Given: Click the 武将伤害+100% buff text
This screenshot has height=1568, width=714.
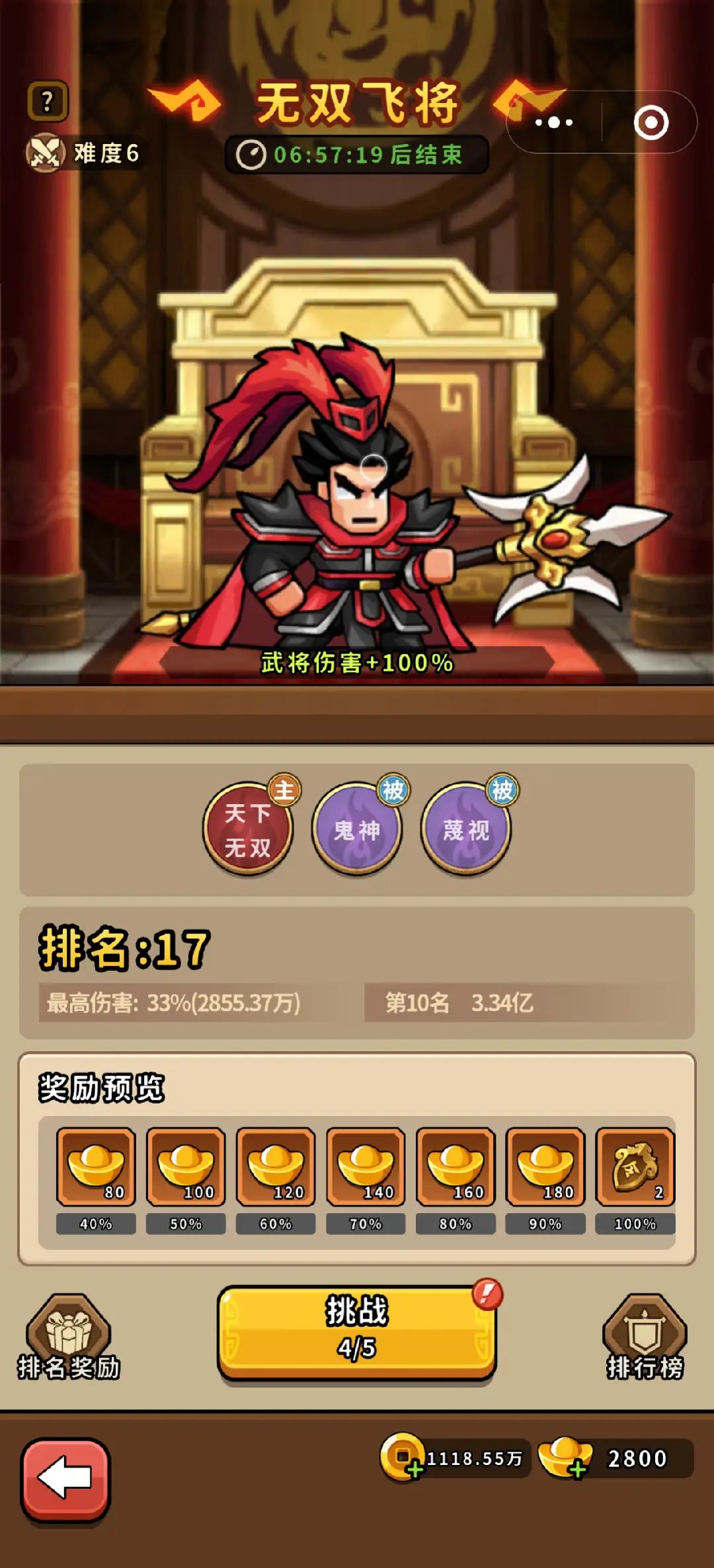Looking at the screenshot, I should click(357, 661).
